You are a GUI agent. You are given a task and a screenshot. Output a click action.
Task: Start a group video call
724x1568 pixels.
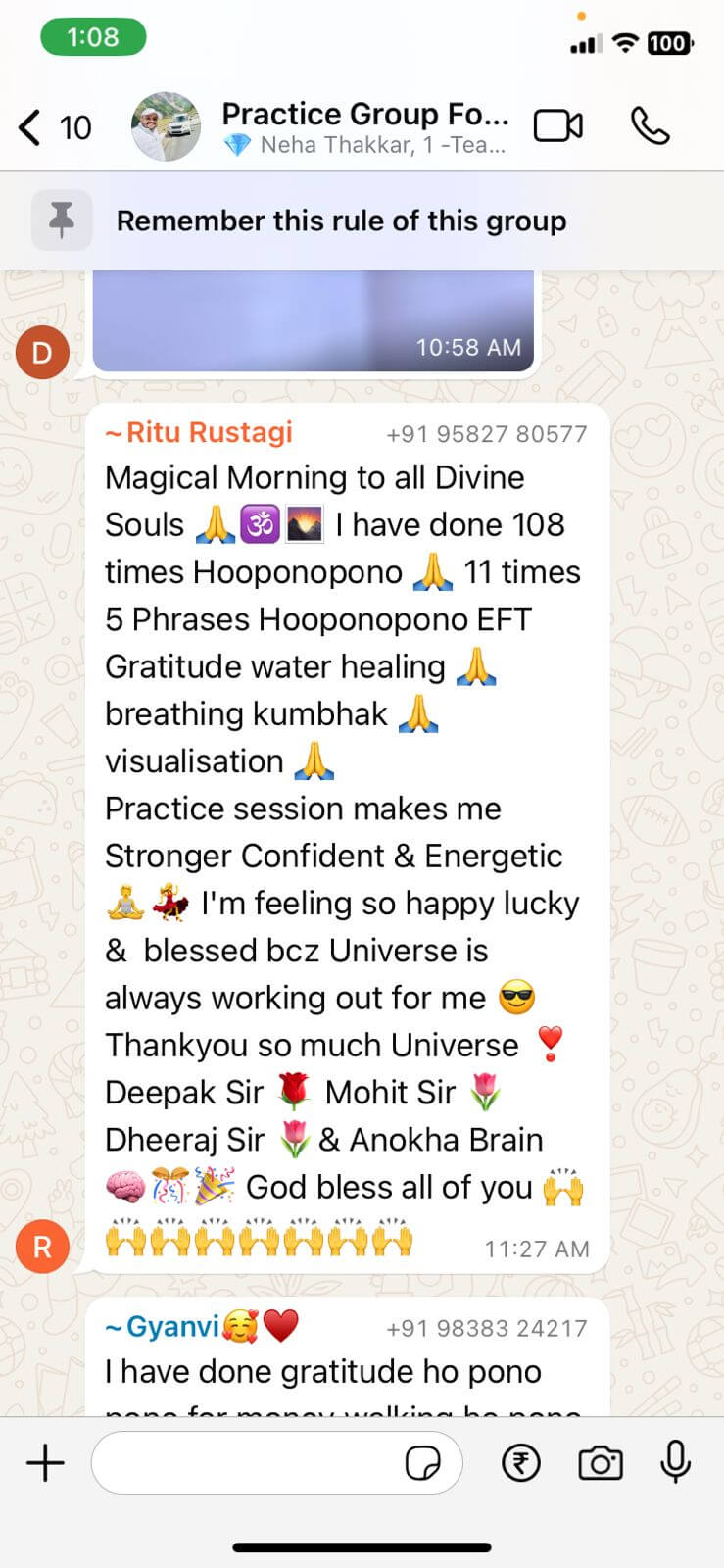558,126
